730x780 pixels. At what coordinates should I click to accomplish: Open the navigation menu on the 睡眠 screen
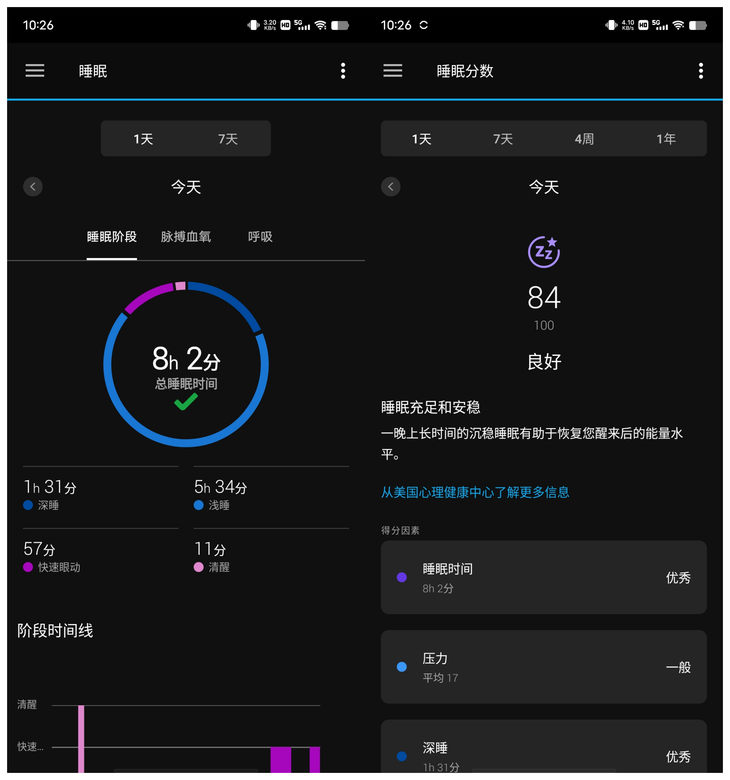click(x=35, y=71)
